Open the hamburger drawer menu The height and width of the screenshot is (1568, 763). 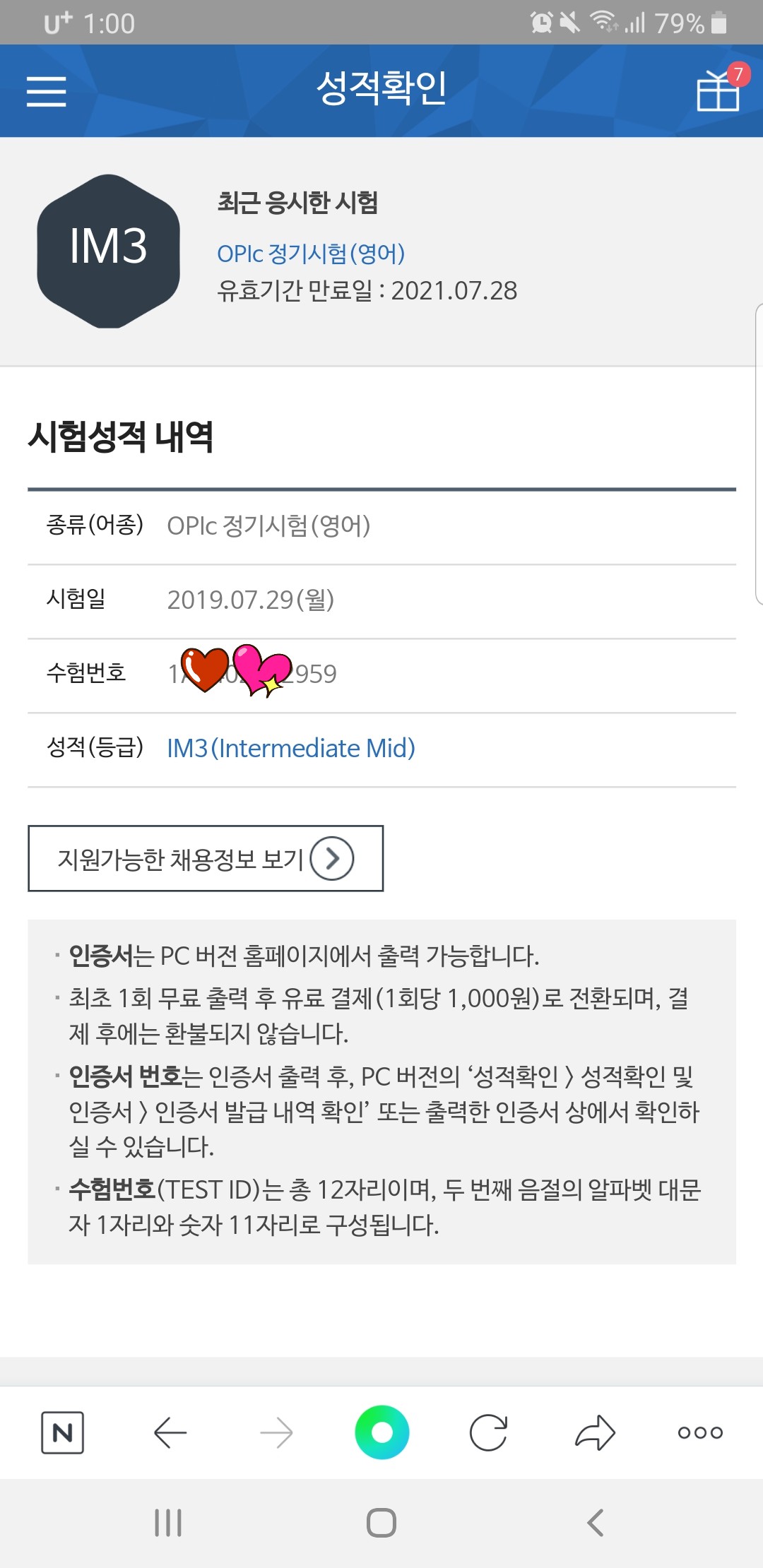pos(47,92)
